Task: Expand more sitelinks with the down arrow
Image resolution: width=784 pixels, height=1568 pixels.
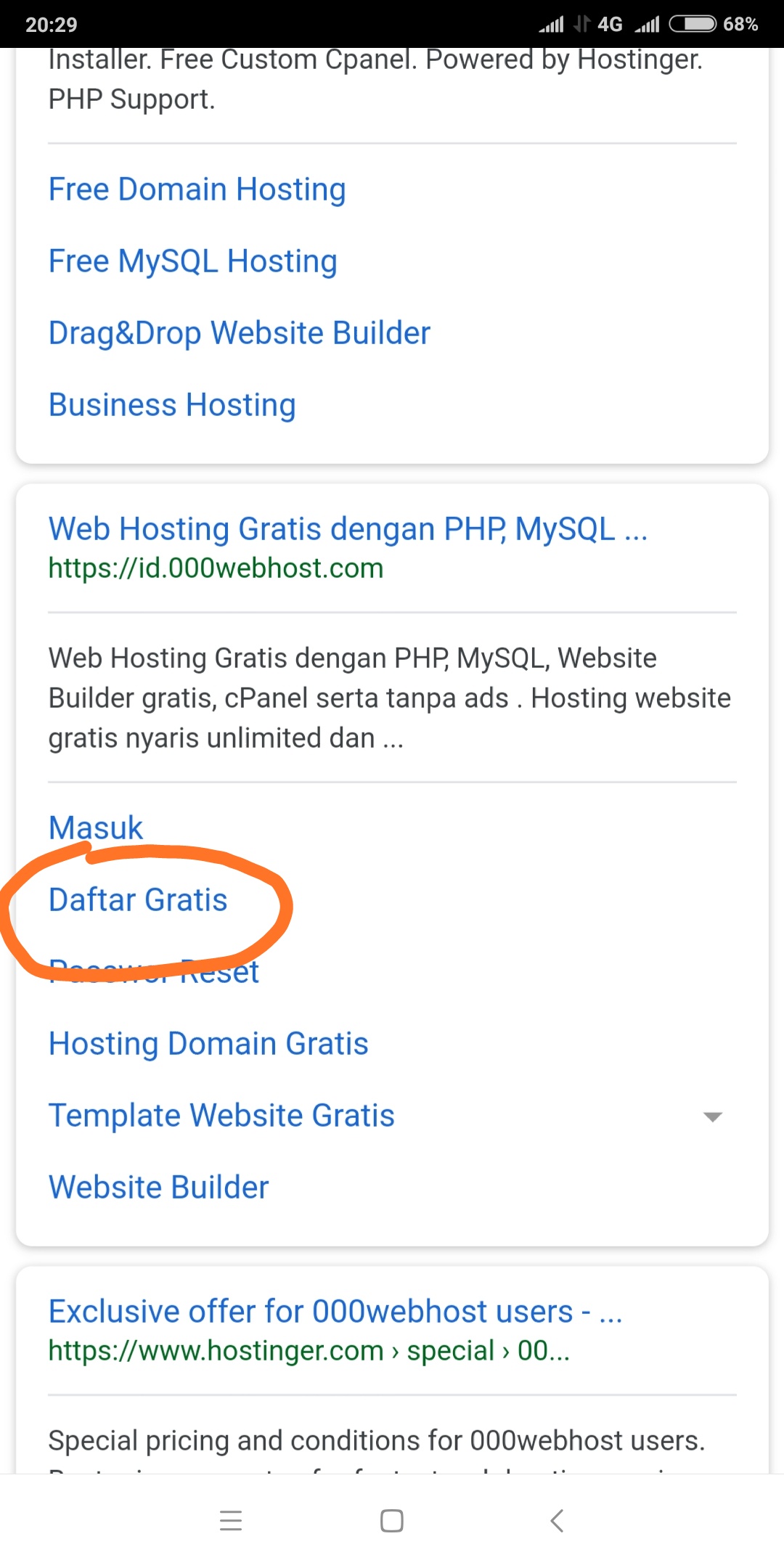Action: [x=713, y=1116]
